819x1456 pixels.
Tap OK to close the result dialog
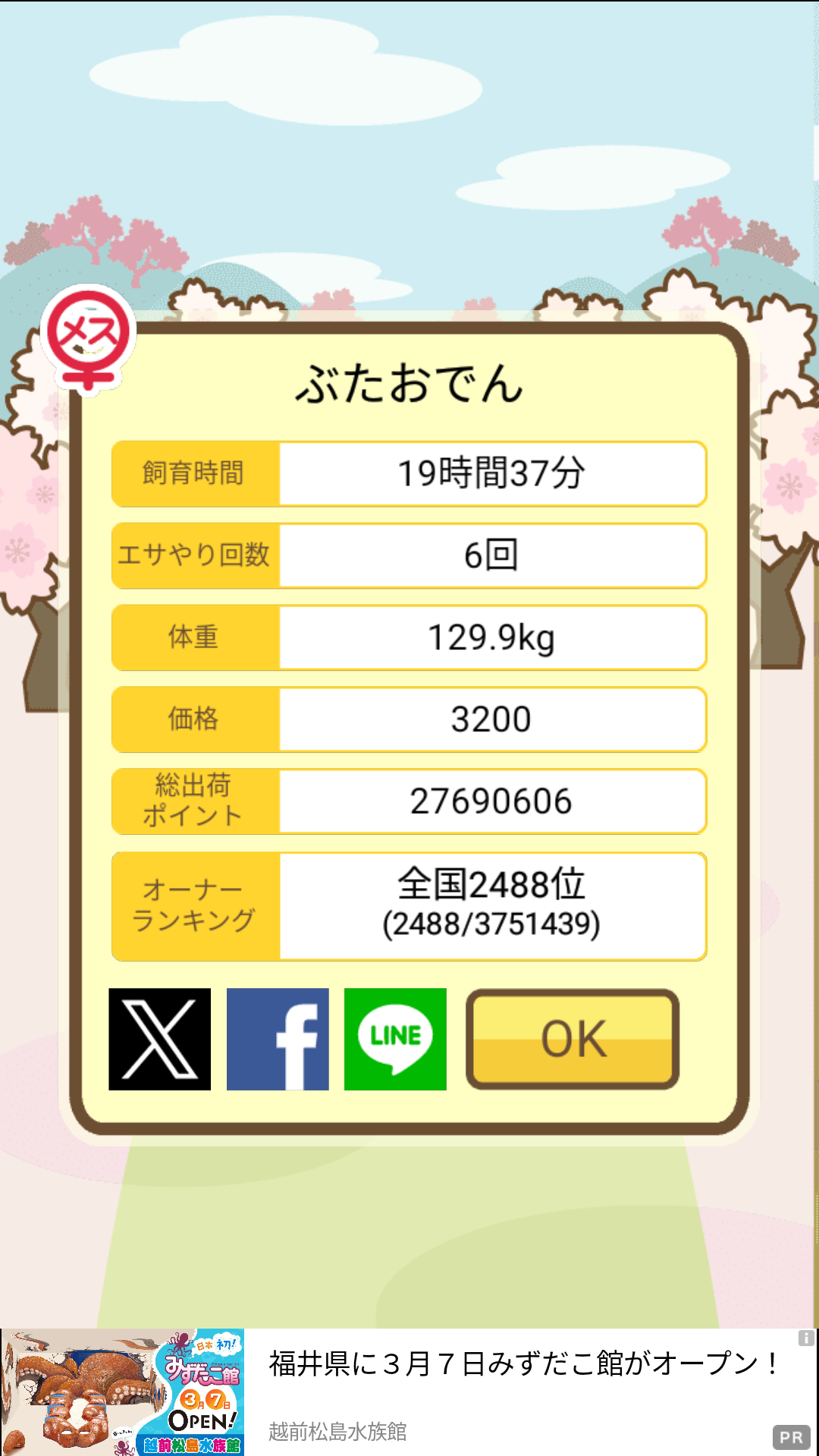coord(573,1039)
